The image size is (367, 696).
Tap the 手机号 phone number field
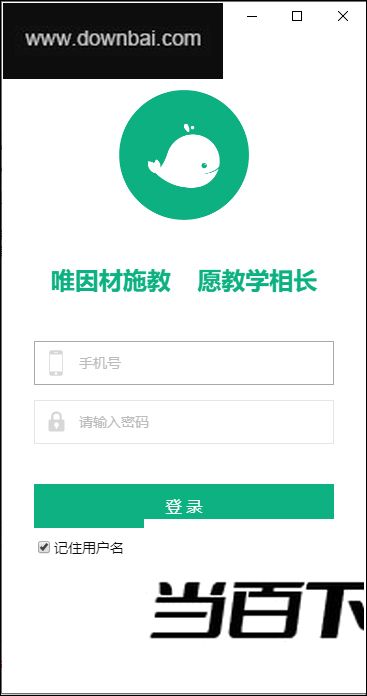(x=184, y=363)
